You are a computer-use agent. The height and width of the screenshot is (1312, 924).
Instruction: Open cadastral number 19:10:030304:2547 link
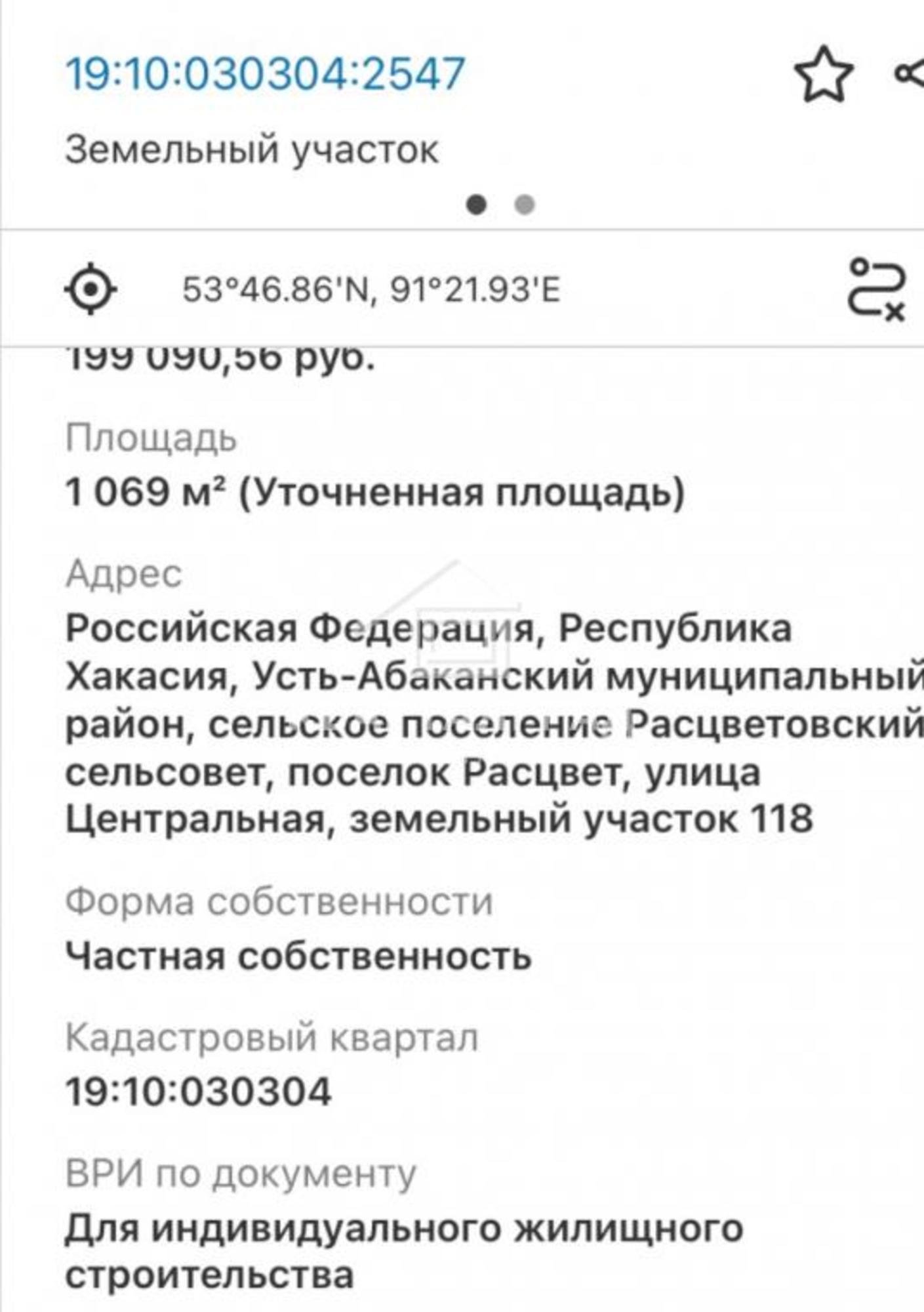tap(265, 73)
